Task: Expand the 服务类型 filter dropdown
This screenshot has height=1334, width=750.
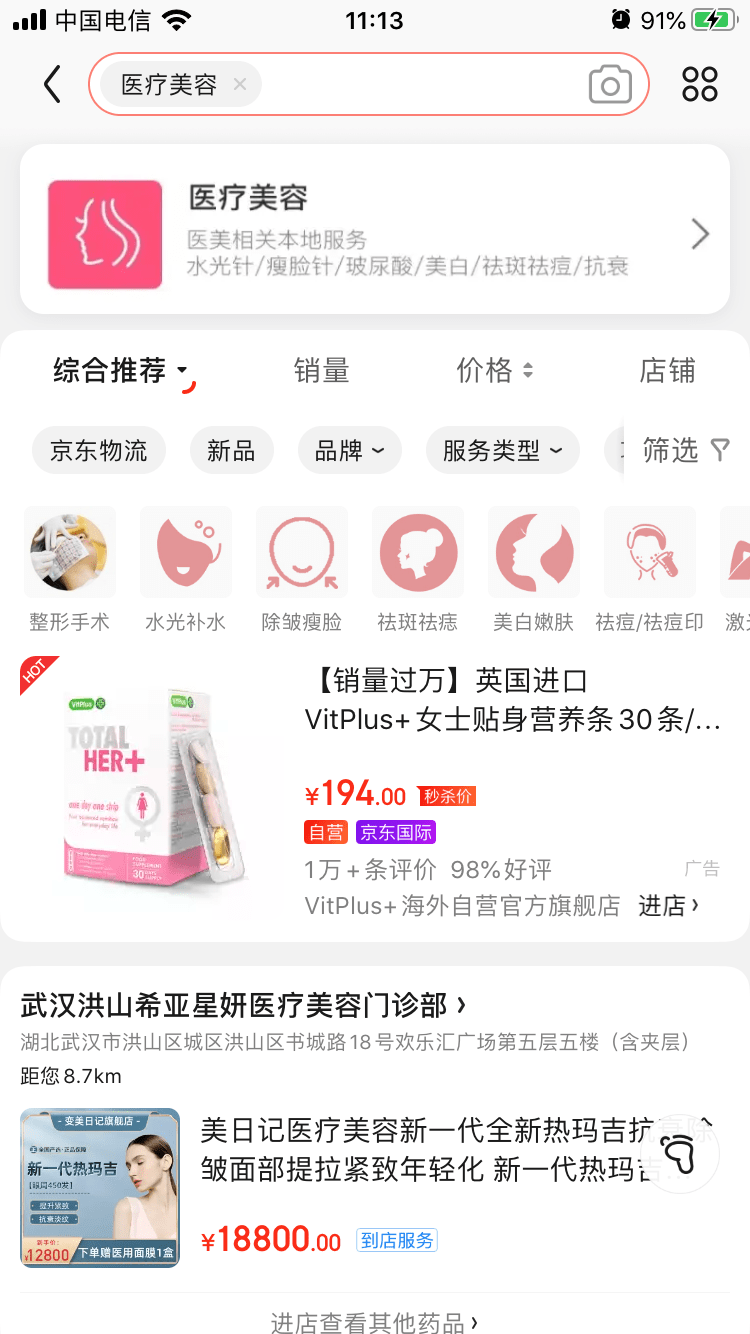Action: [x=502, y=451]
